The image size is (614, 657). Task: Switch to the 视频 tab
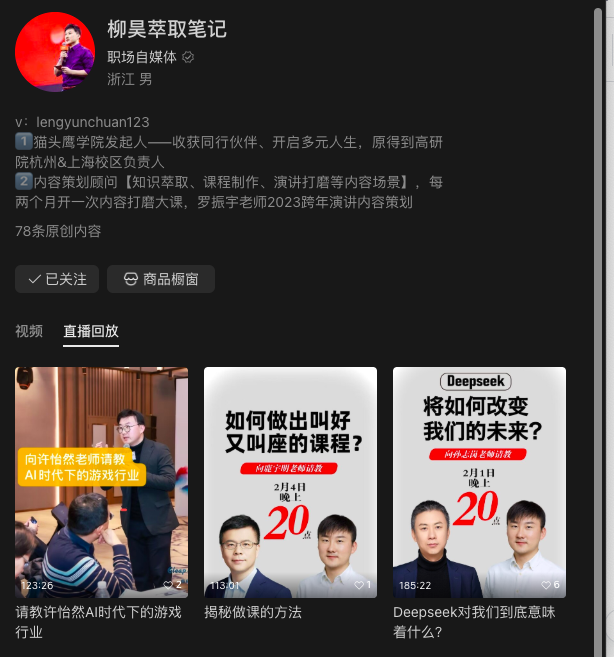(29, 332)
